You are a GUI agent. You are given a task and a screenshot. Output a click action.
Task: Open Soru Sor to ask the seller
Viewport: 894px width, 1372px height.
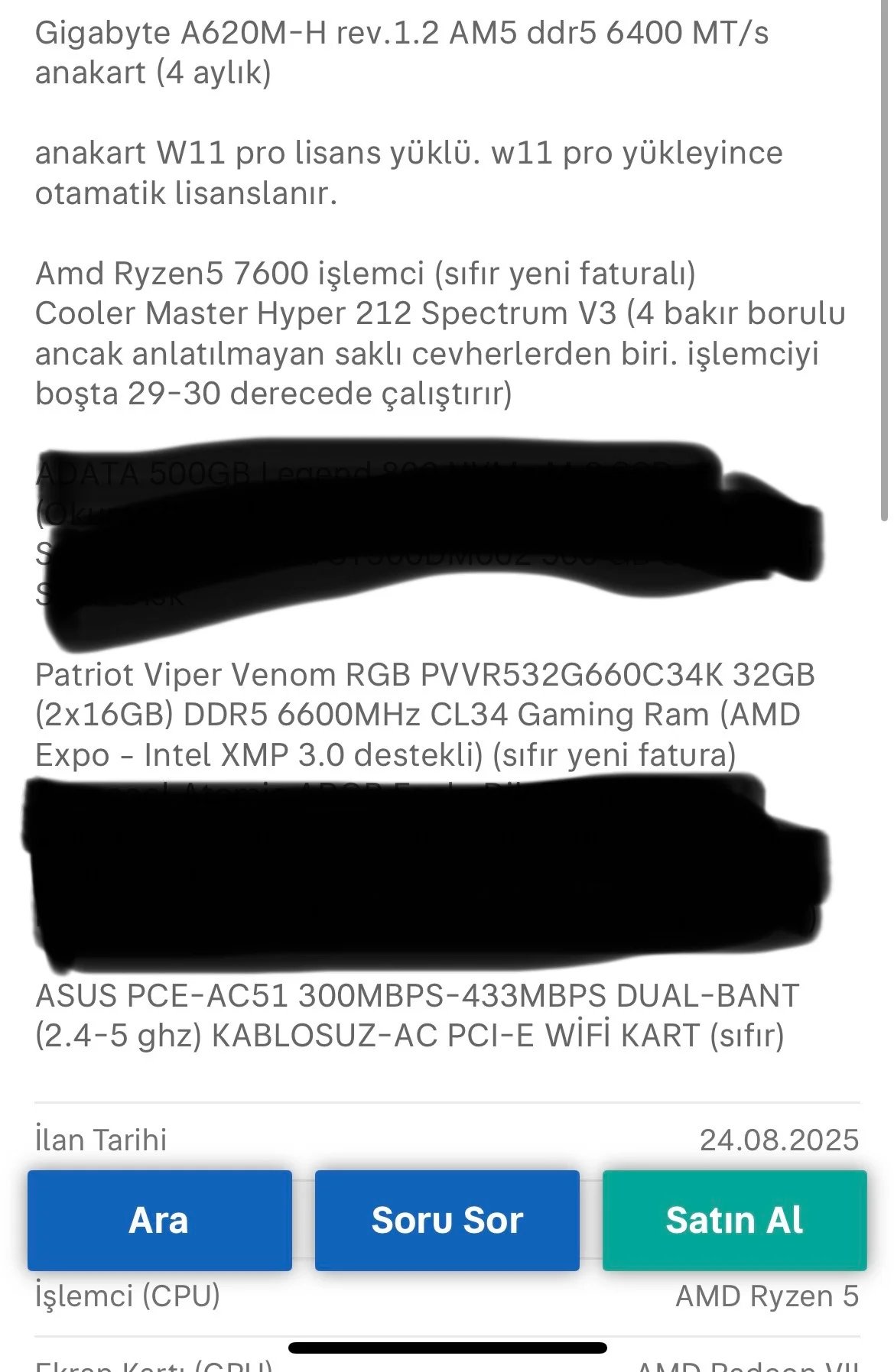click(x=447, y=1221)
